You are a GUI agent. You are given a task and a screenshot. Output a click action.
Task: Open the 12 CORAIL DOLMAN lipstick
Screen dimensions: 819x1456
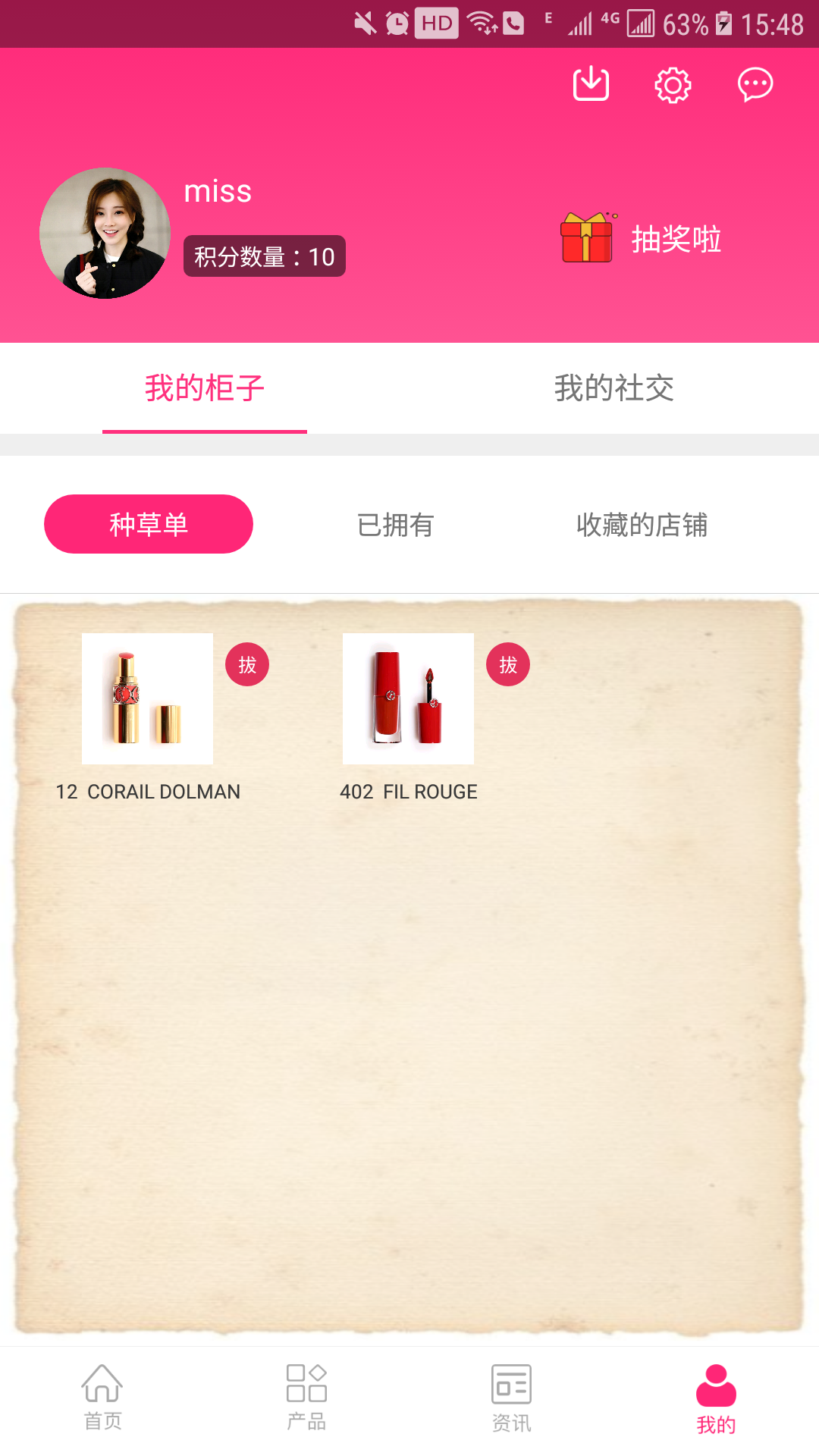tap(147, 698)
